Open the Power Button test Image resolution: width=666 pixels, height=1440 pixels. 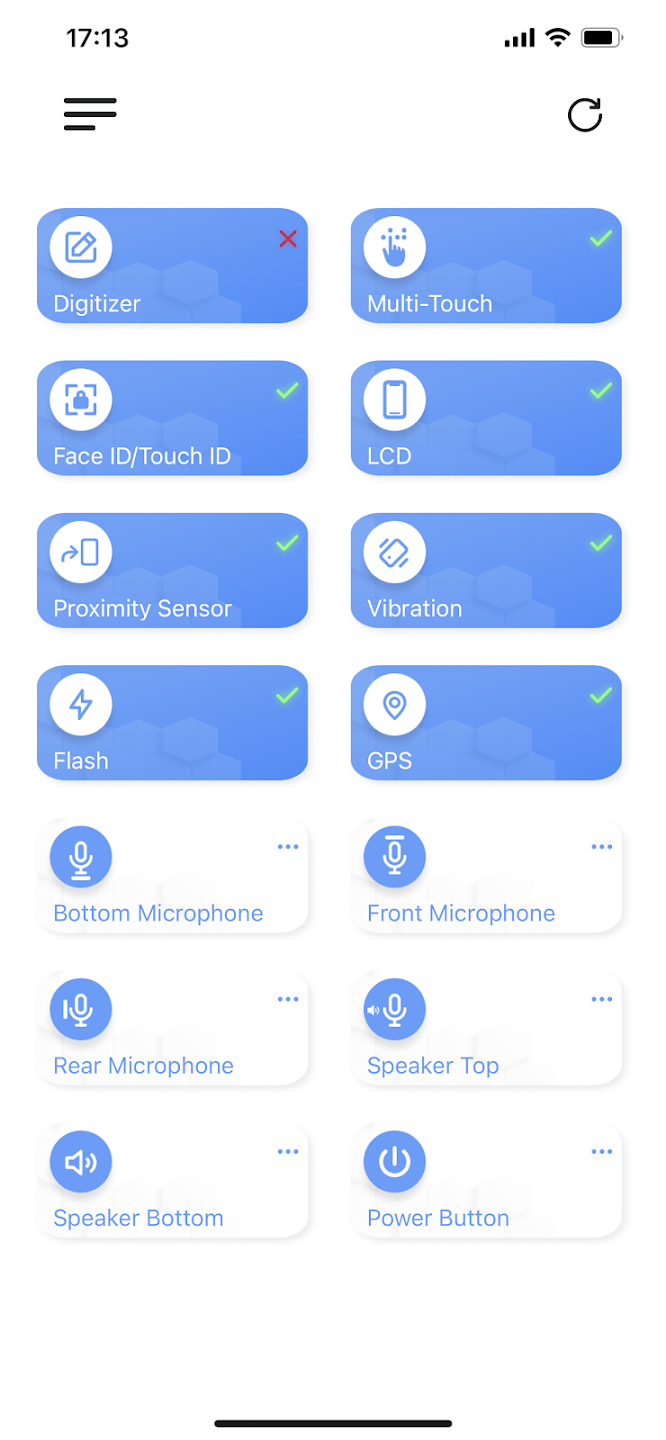point(486,1181)
